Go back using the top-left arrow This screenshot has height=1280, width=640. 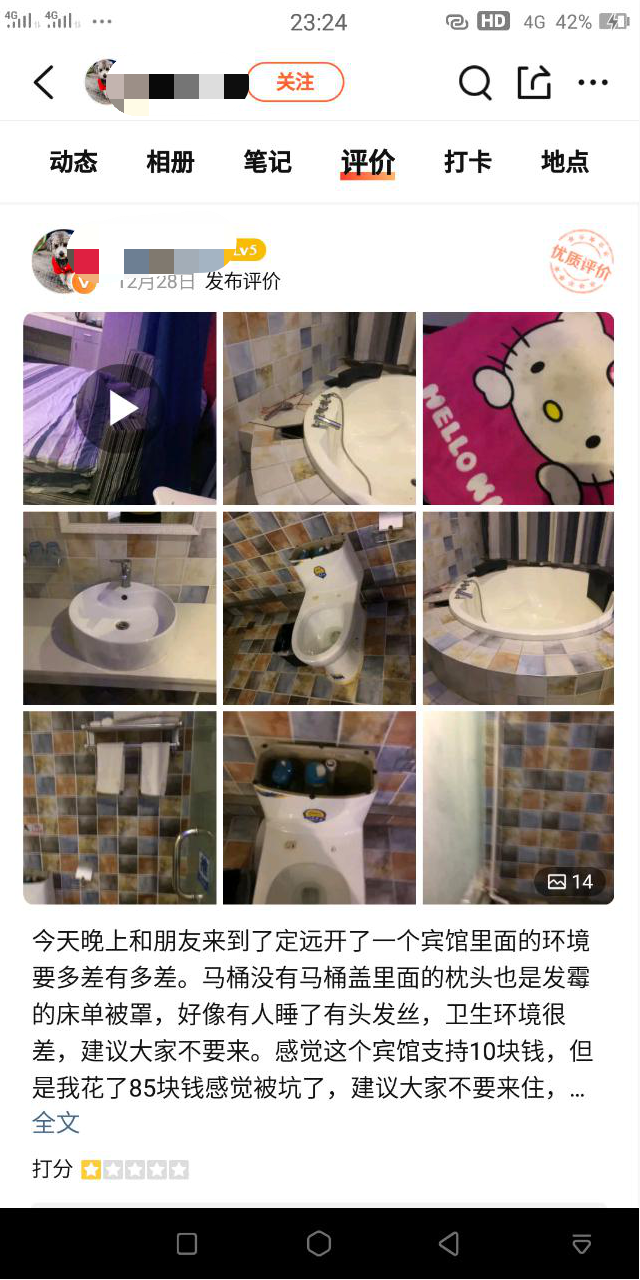click(44, 83)
